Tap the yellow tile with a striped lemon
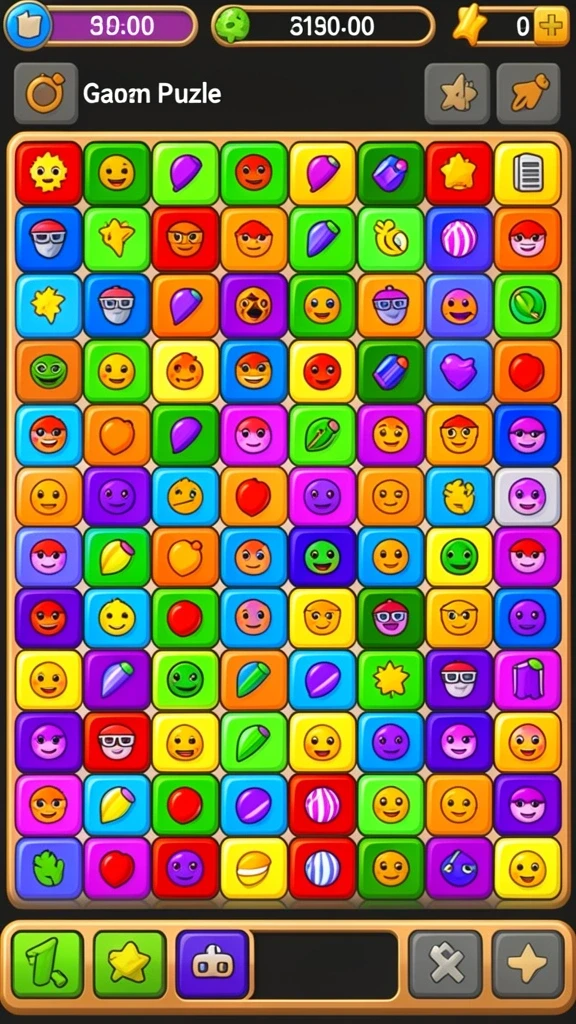Image resolution: width=576 pixels, height=1024 pixels. point(253,869)
